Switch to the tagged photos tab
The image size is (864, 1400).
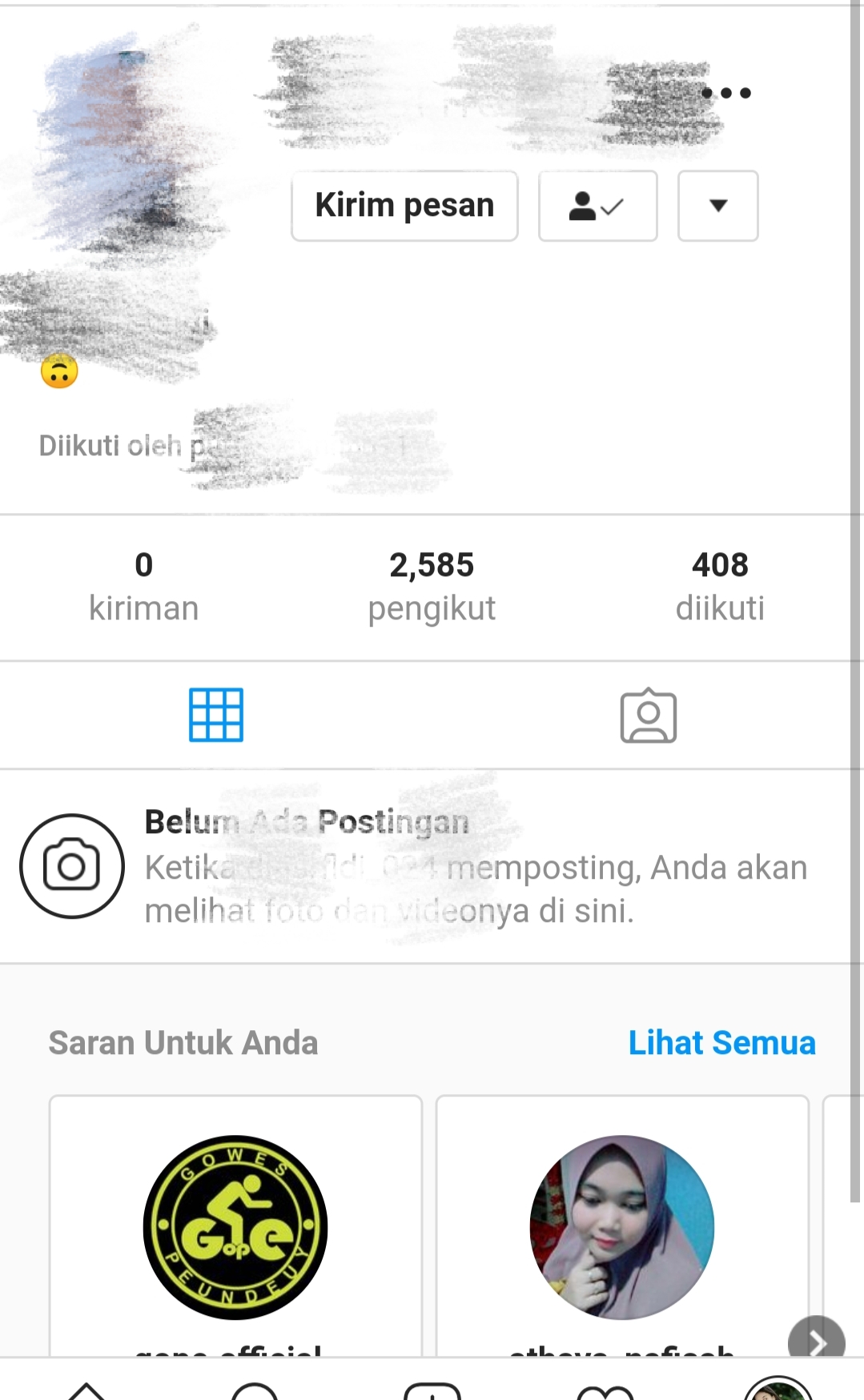648,715
